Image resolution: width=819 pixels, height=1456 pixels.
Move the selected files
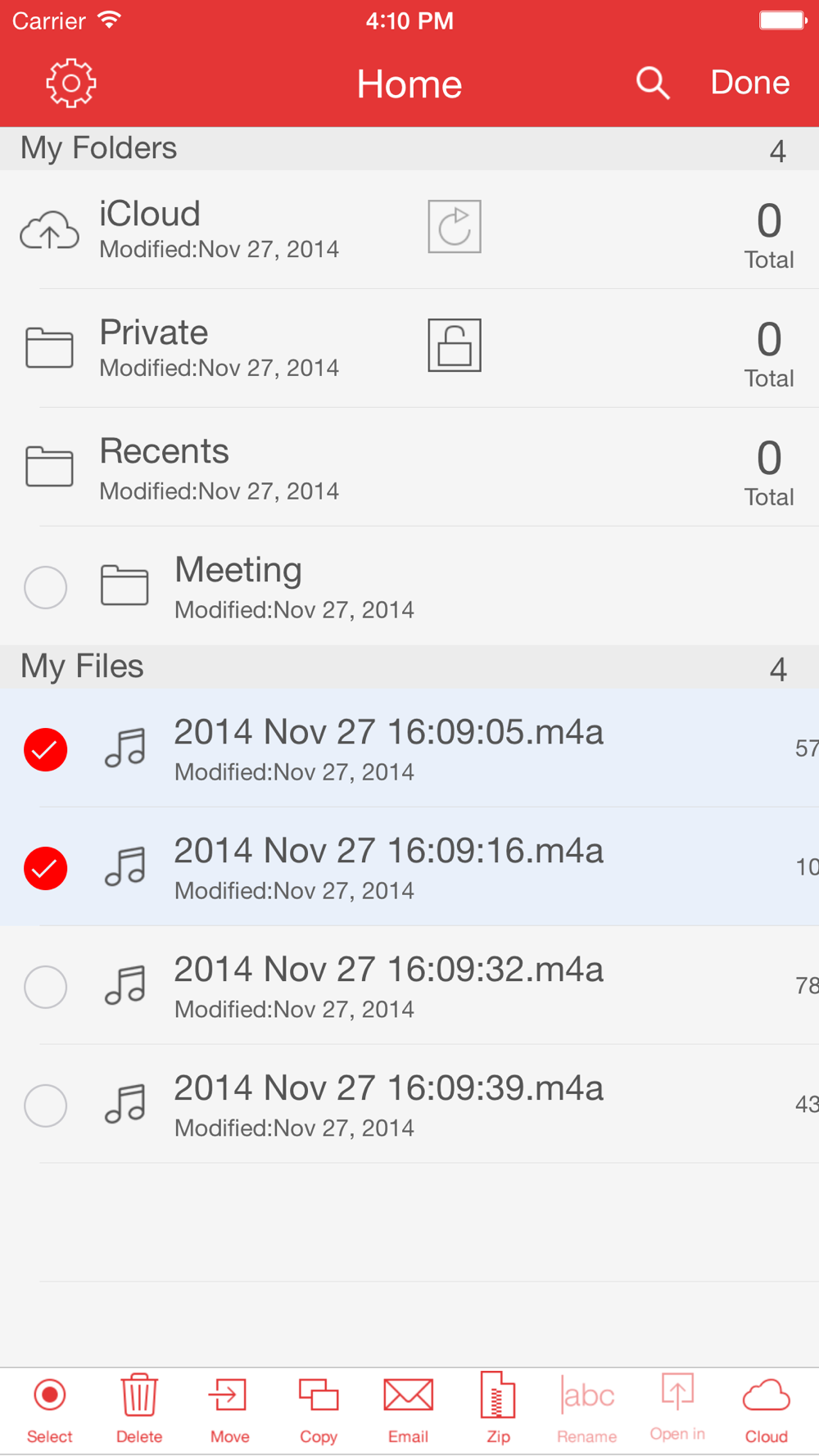(229, 1410)
